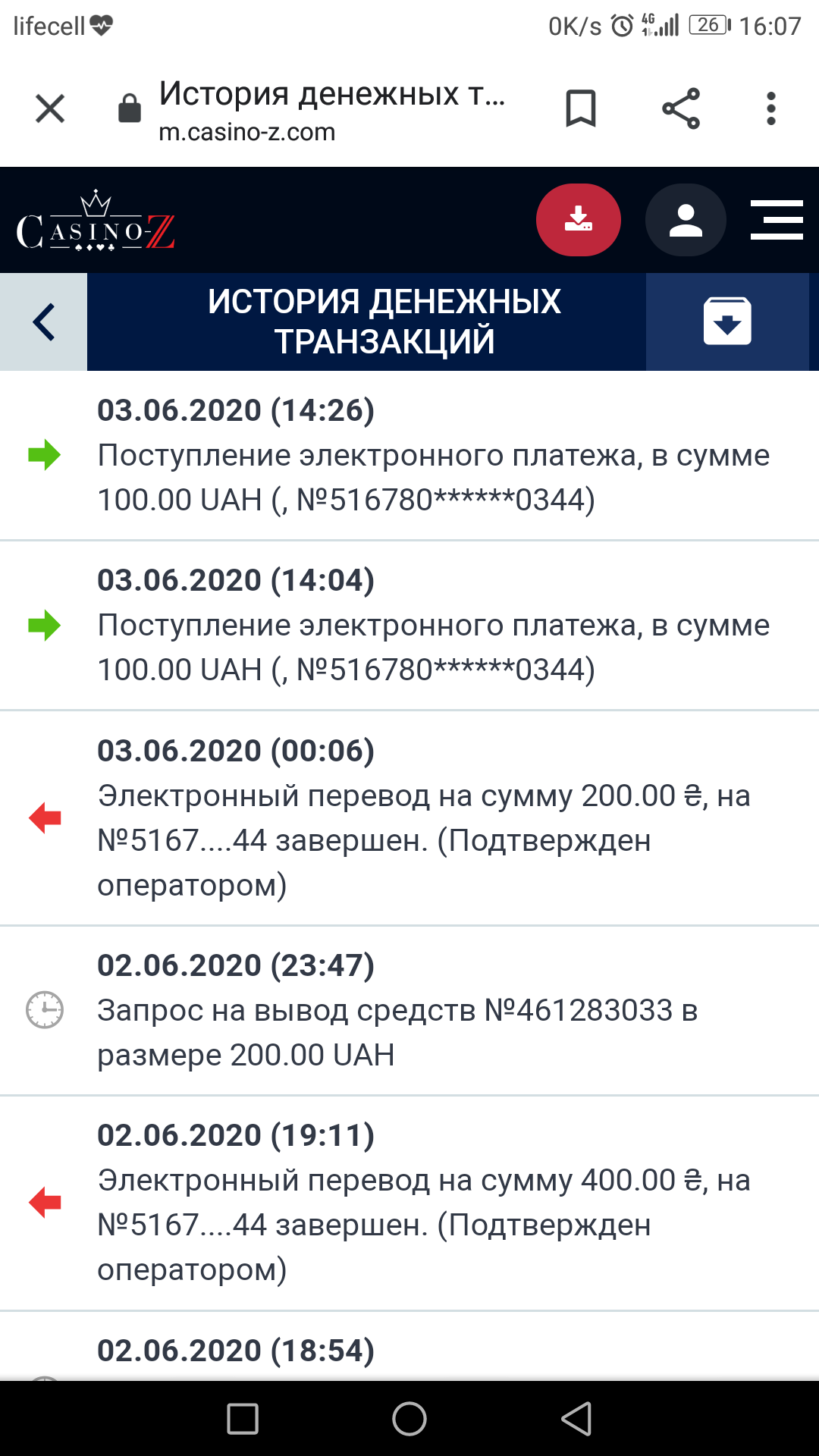The image size is (819, 1456).
Task: Open the user profile icon
Action: click(x=686, y=220)
